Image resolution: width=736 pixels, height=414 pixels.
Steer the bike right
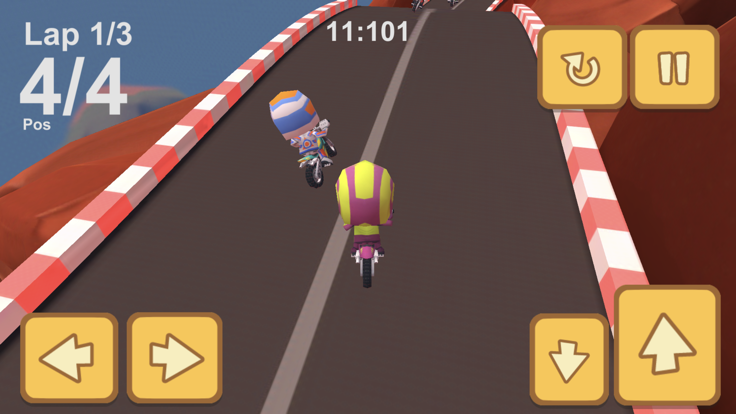[x=174, y=357]
